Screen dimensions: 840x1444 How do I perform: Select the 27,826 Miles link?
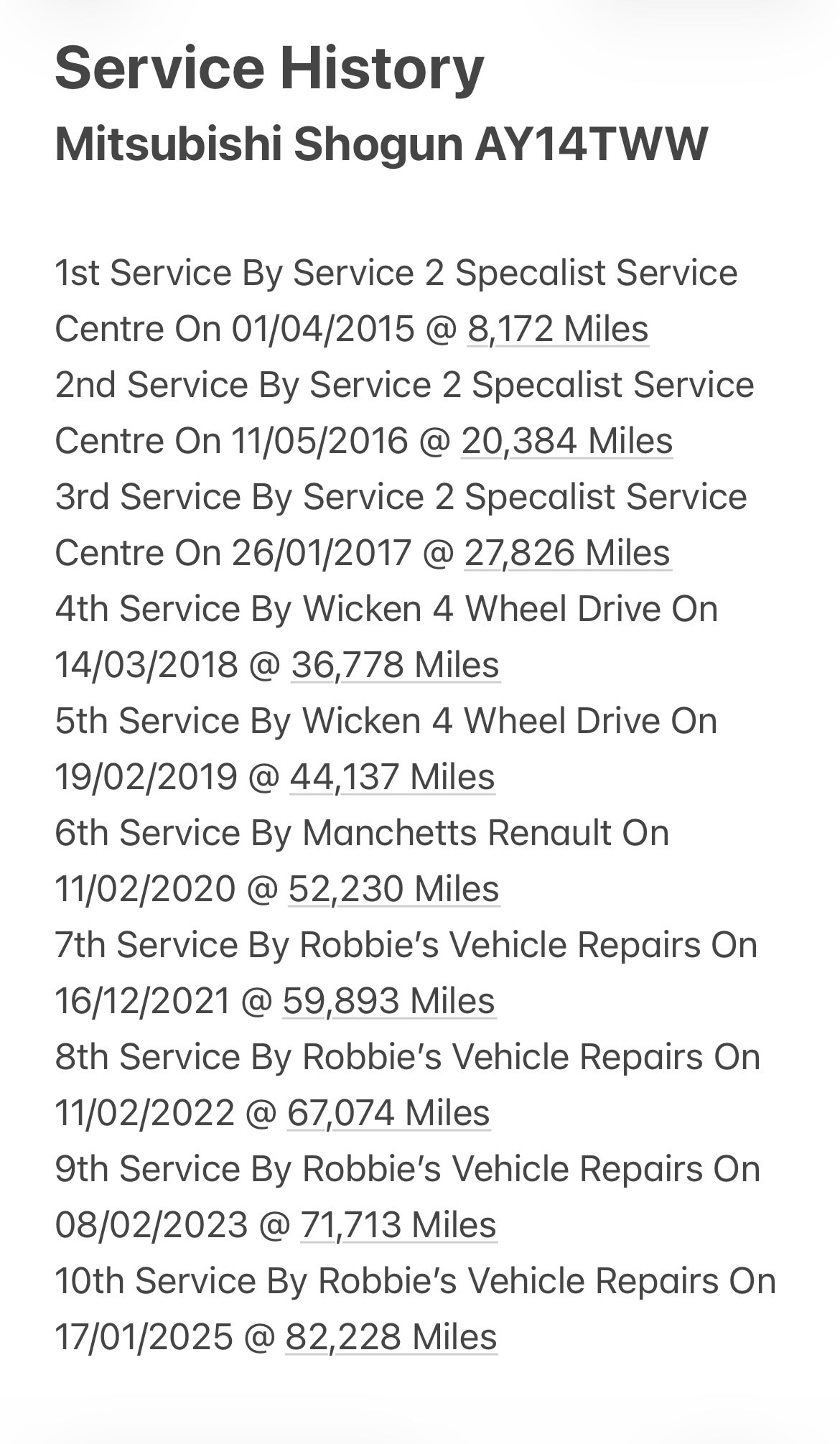[567, 554]
